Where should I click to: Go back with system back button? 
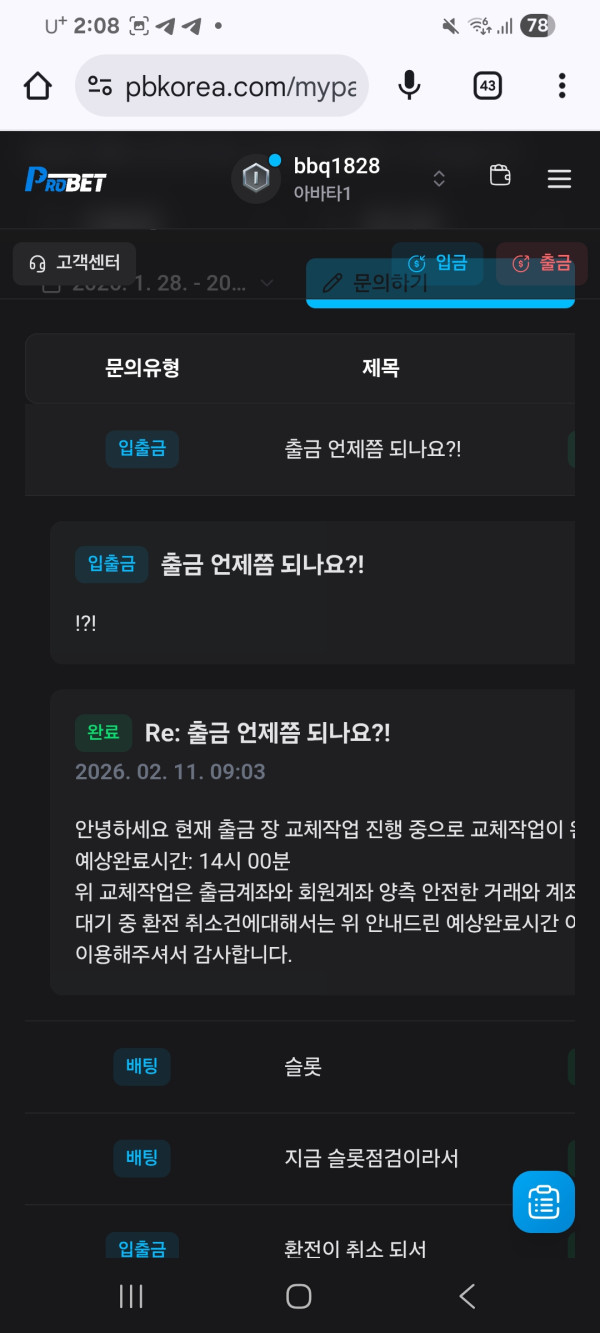(x=467, y=1297)
